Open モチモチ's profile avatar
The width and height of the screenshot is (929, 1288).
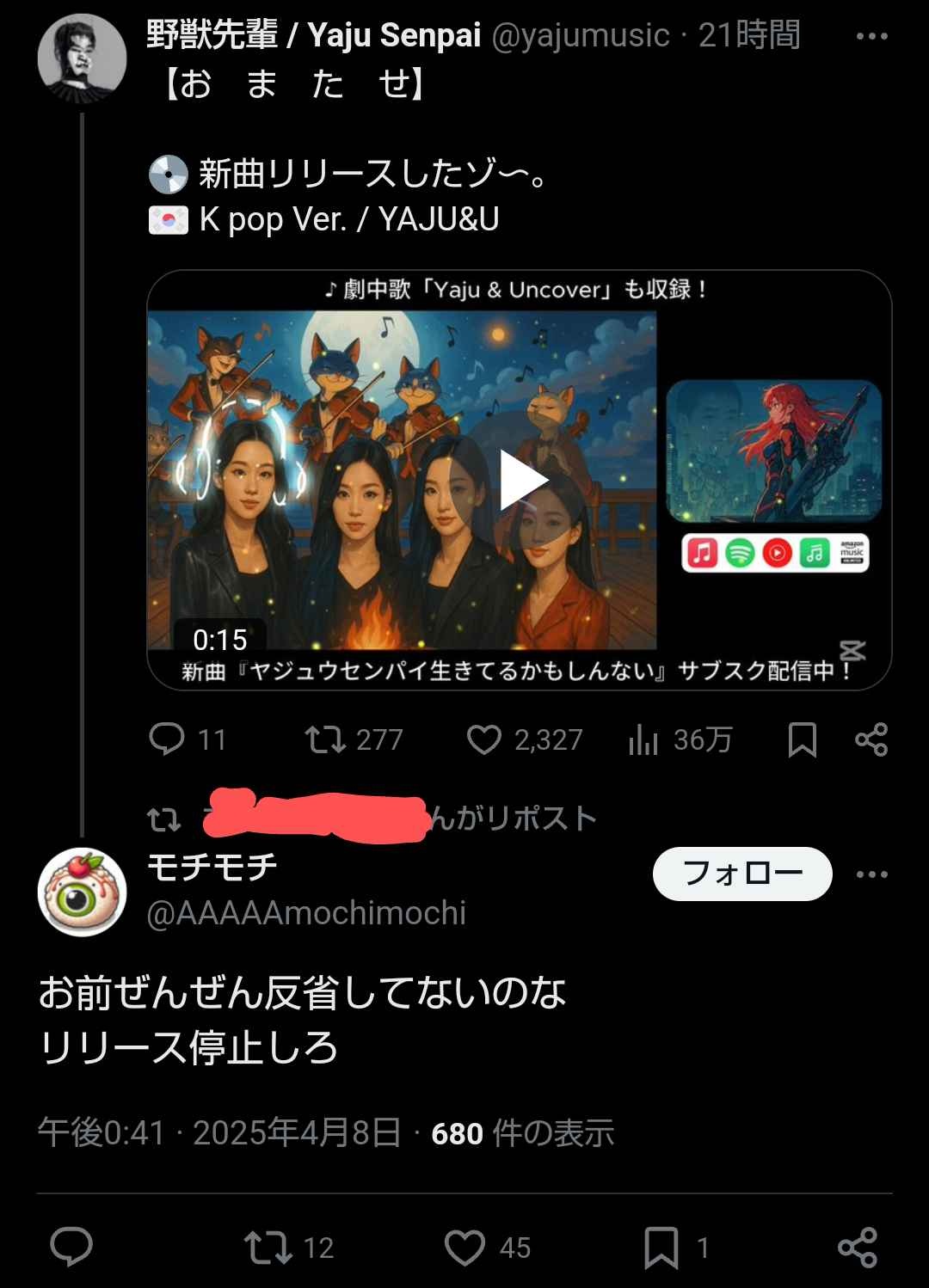(x=82, y=892)
